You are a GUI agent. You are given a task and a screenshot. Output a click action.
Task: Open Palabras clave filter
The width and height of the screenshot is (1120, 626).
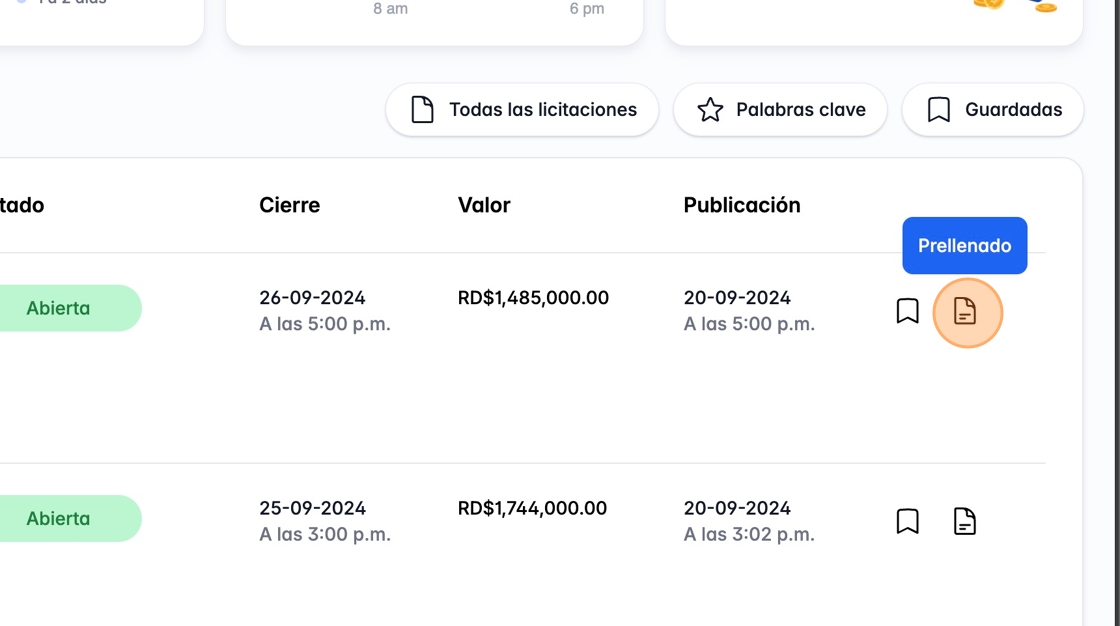pos(780,110)
